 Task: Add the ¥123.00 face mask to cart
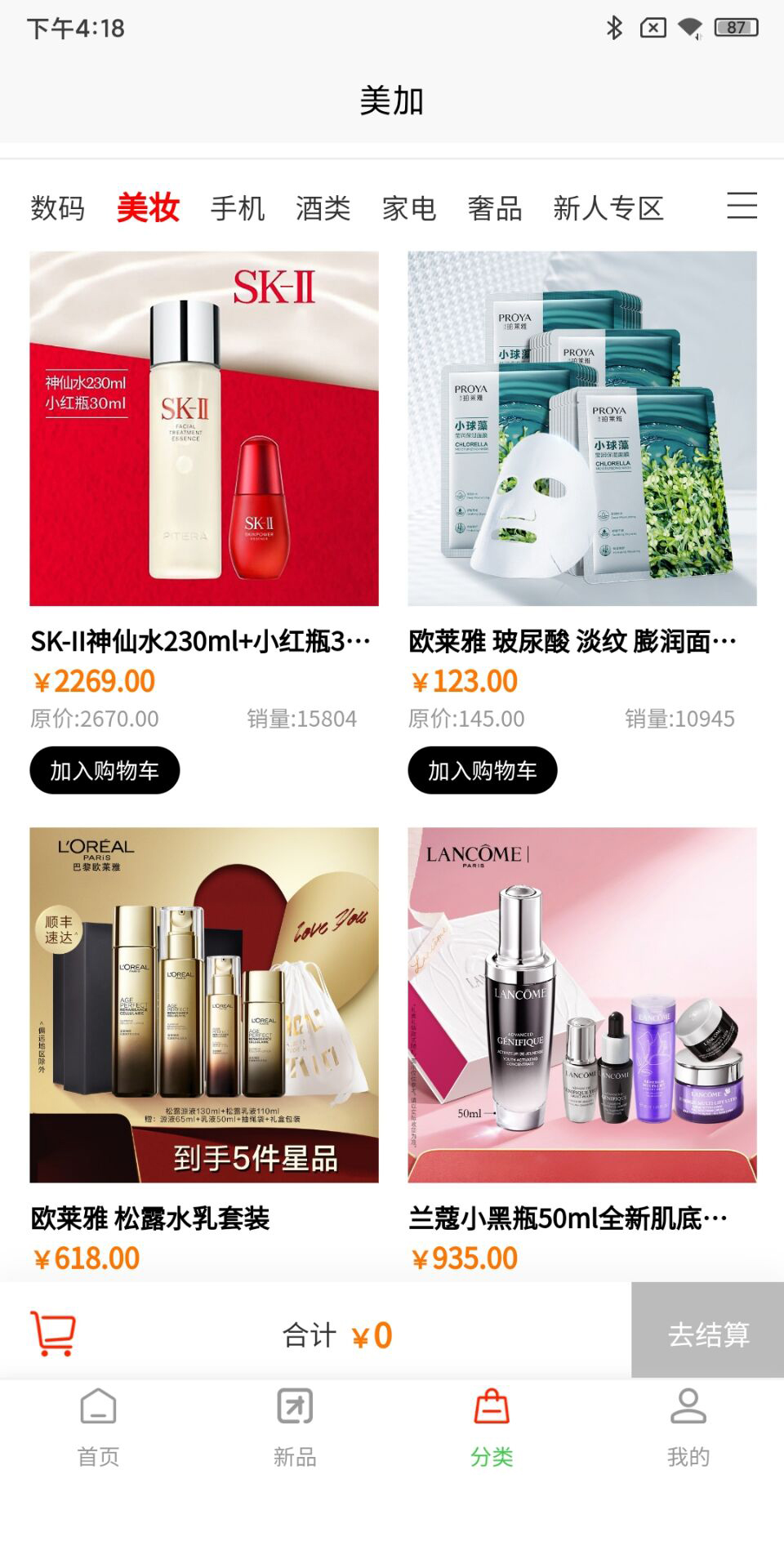[x=482, y=770]
